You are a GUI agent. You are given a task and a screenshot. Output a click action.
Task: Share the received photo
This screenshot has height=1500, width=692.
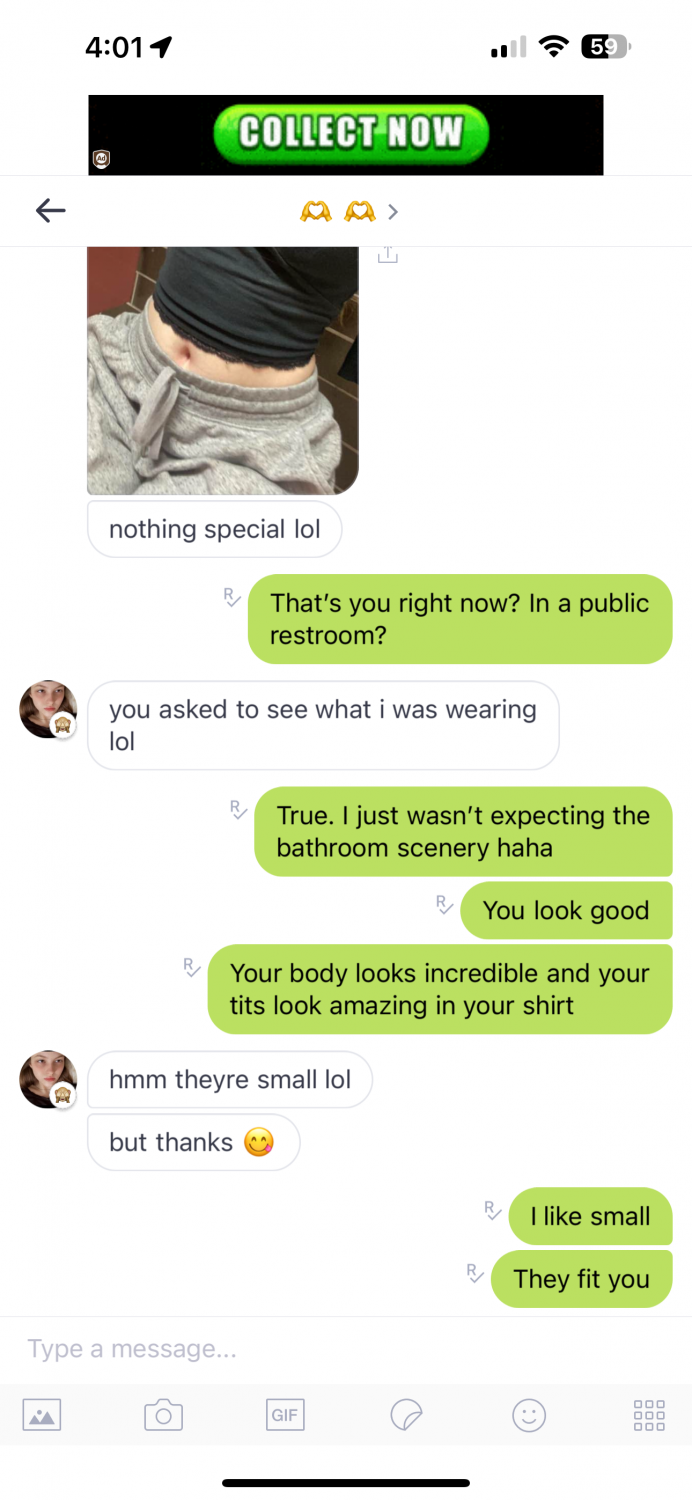pyautogui.click(x=387, y=255)
